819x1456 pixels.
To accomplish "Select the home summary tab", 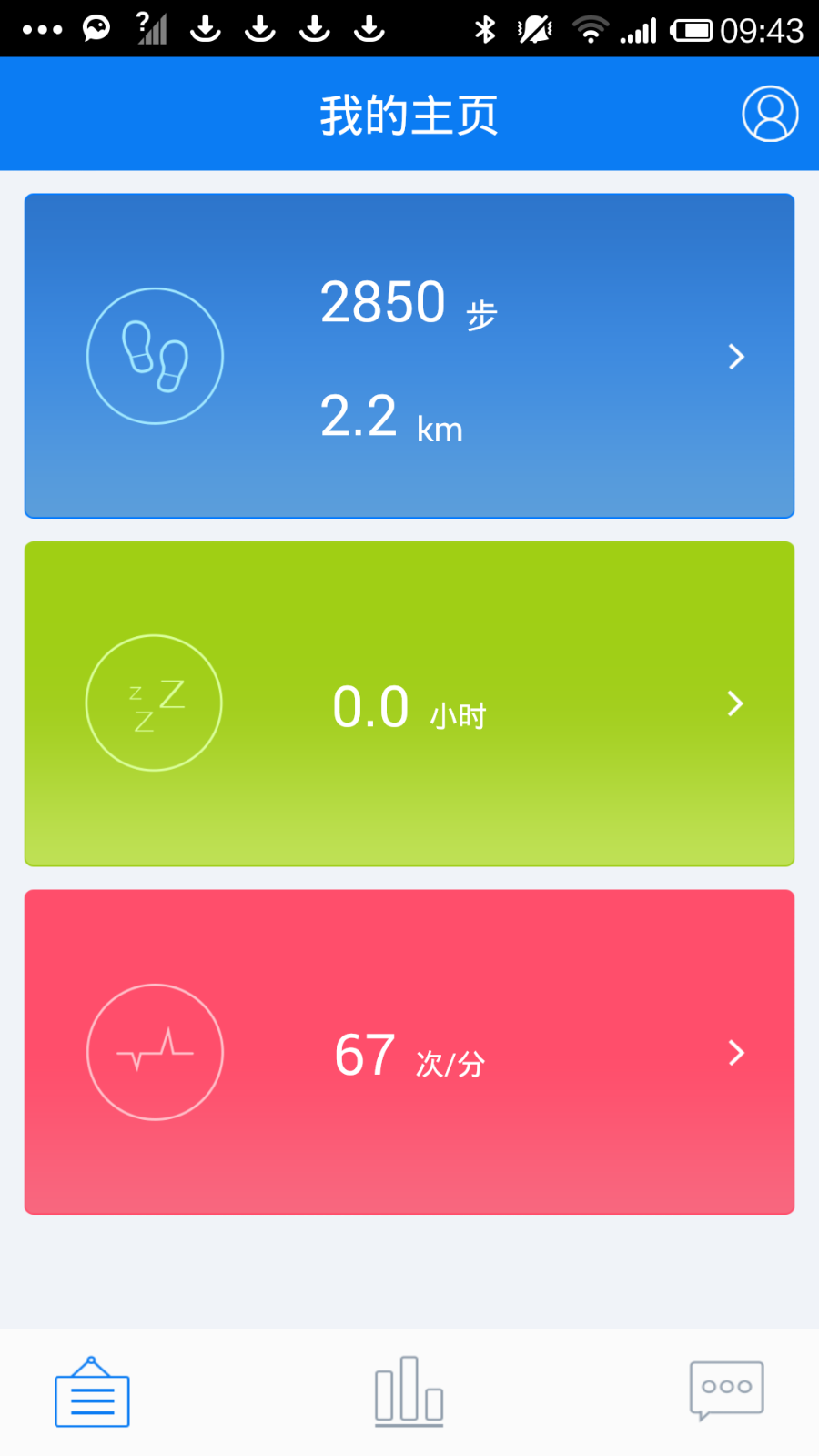I will pyautogui.click(x=92, y=1391).
